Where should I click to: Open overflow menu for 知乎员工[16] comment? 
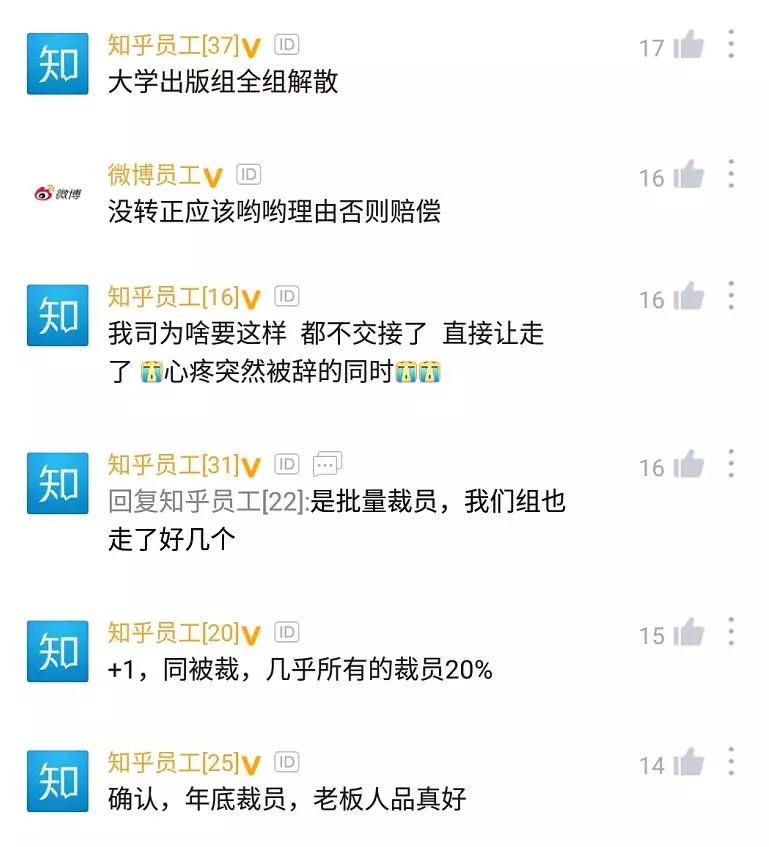732,296
